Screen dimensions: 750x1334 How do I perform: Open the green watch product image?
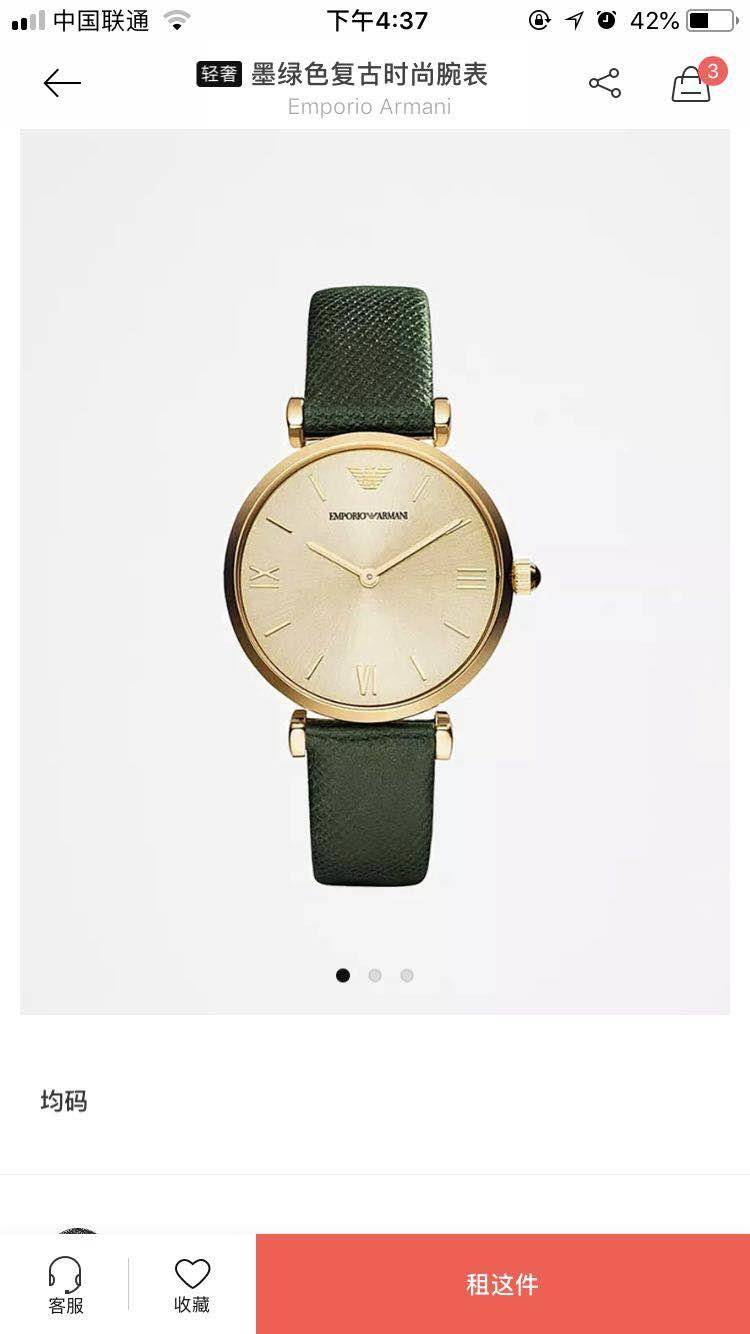375,580
